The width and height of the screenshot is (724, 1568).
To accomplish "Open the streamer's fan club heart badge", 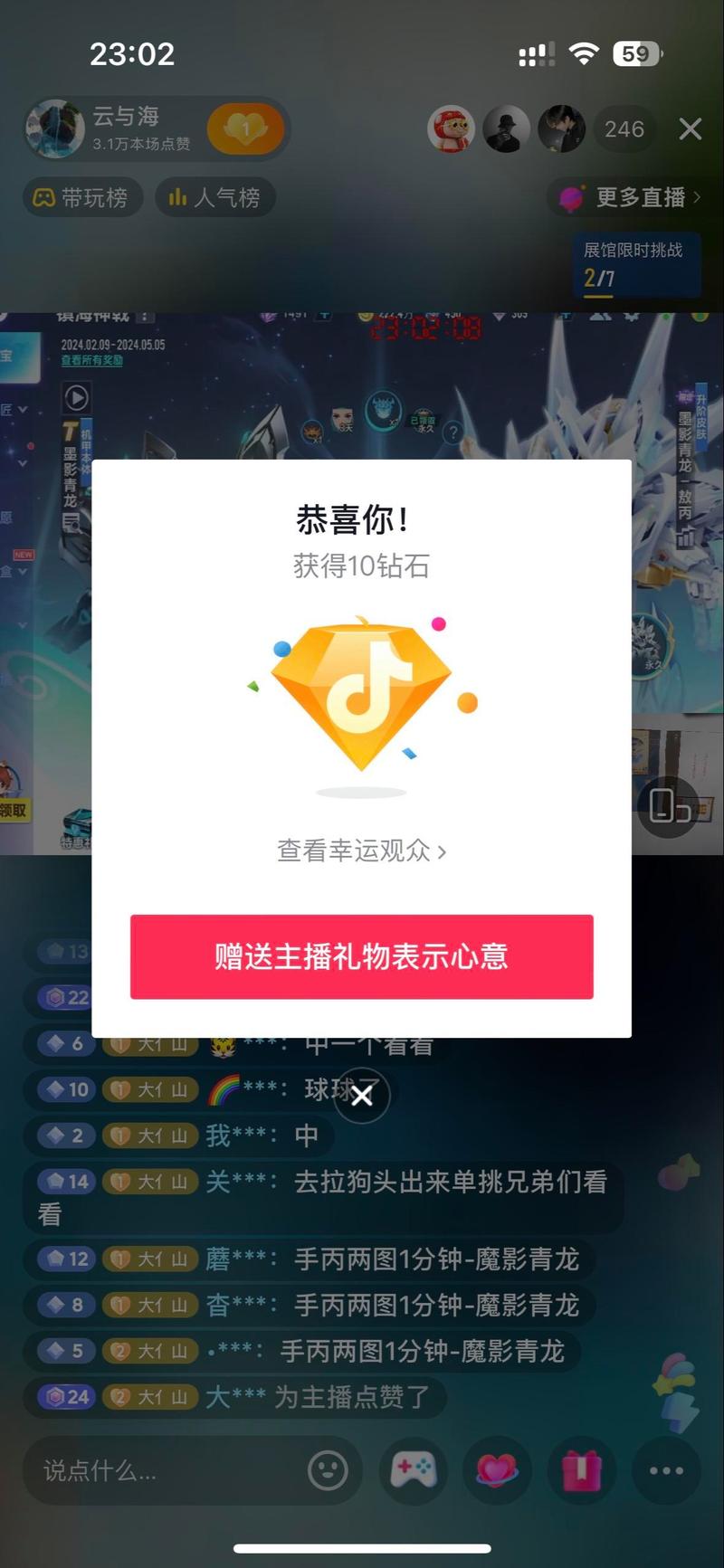I will pyautogui.click(x=245, y=129).
